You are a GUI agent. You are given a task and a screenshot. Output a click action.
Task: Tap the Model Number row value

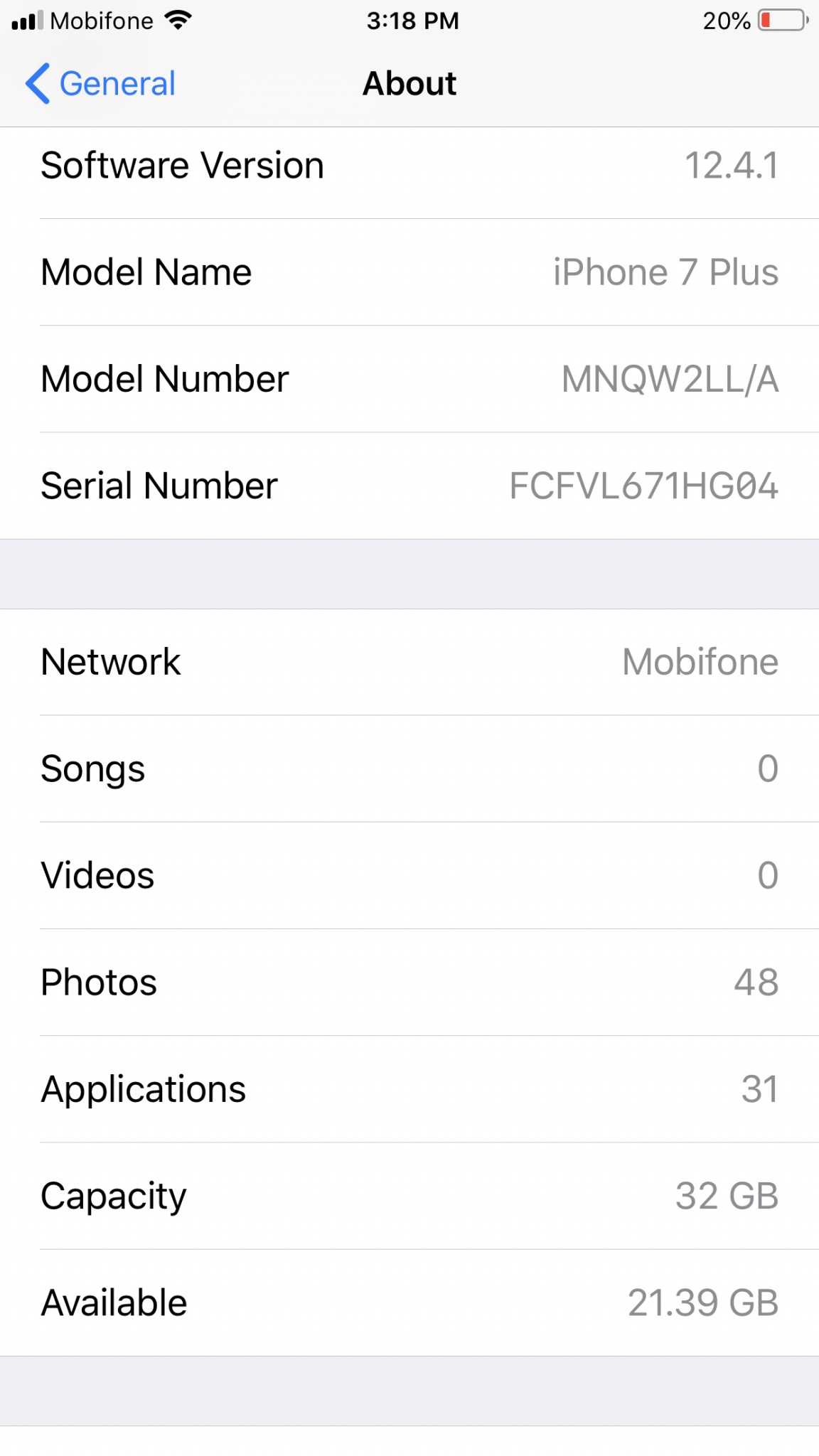point(669,379)
